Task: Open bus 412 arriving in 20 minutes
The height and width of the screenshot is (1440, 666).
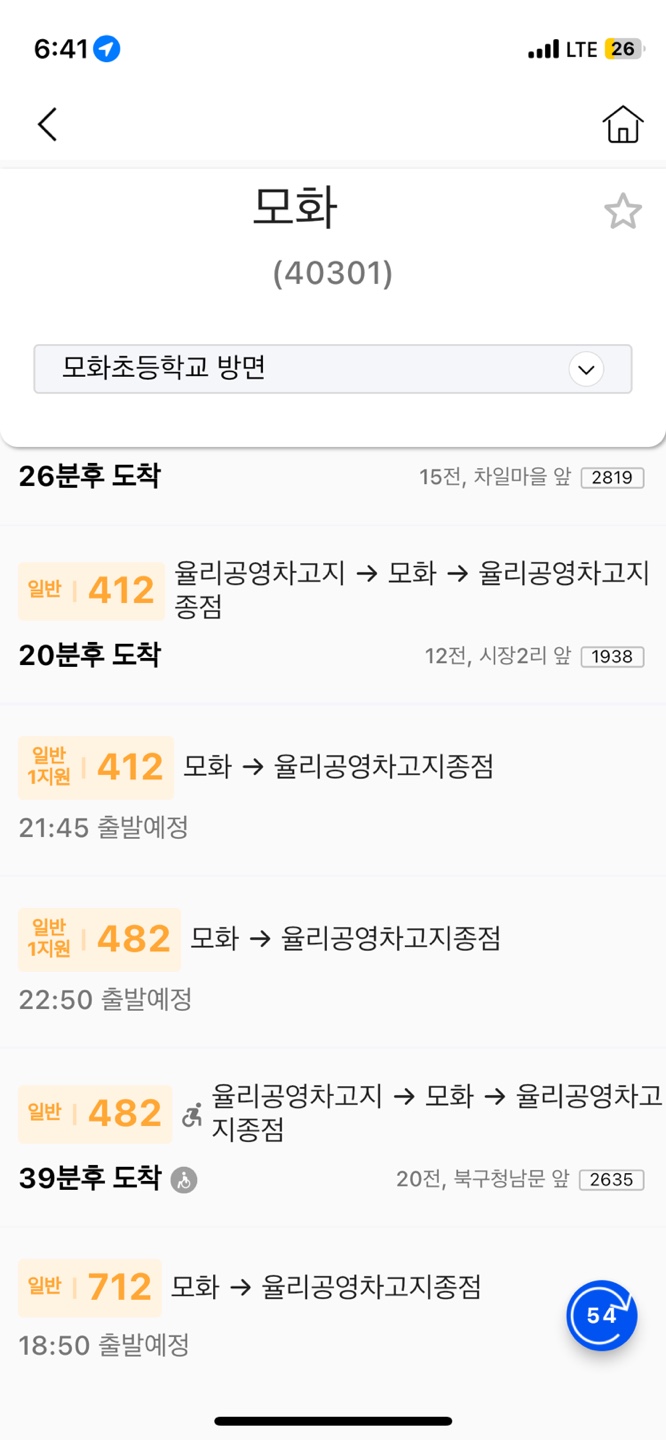Action: pos(332,614)
